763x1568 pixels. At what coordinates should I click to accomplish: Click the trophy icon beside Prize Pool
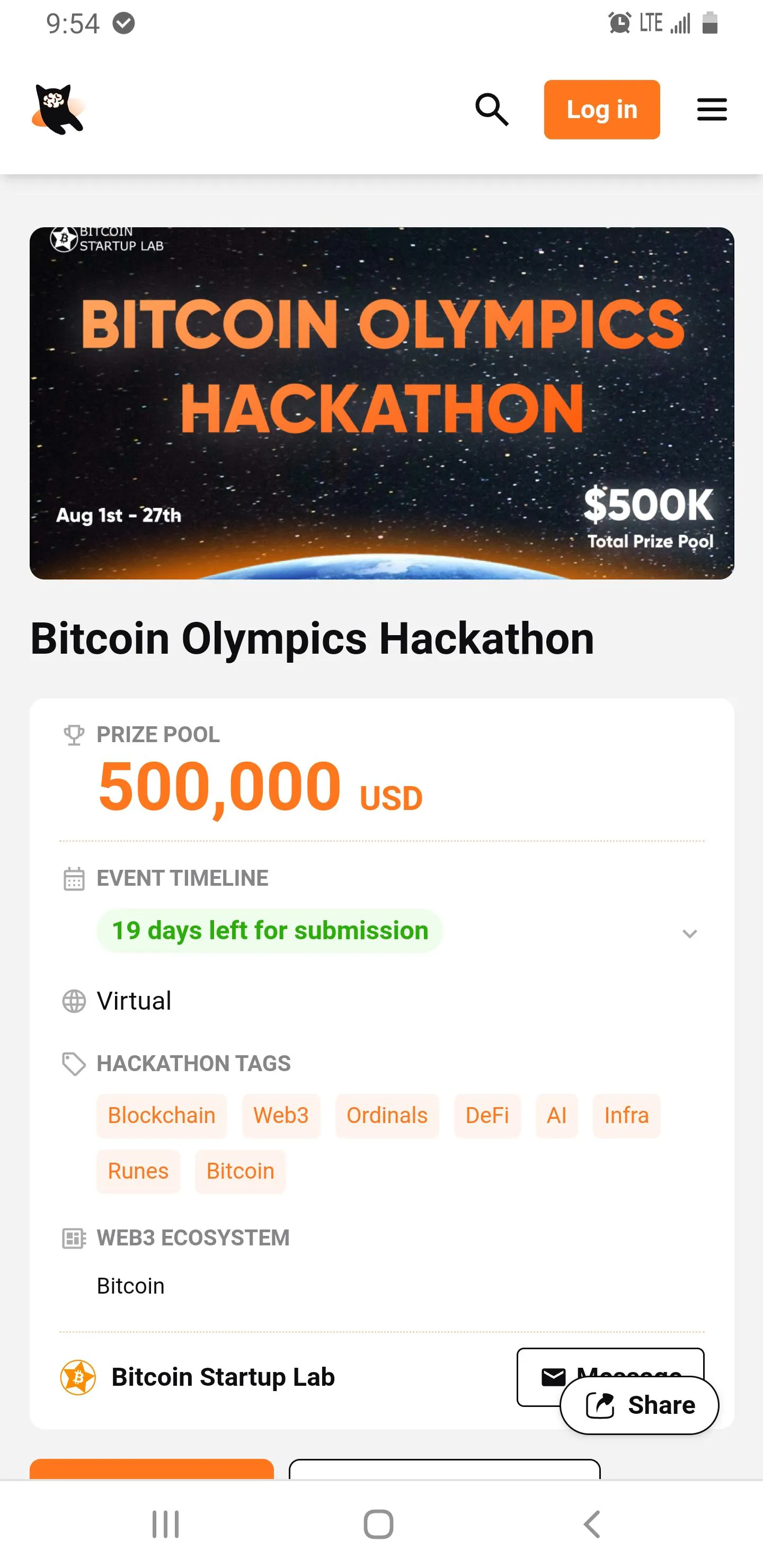[73, 735]
